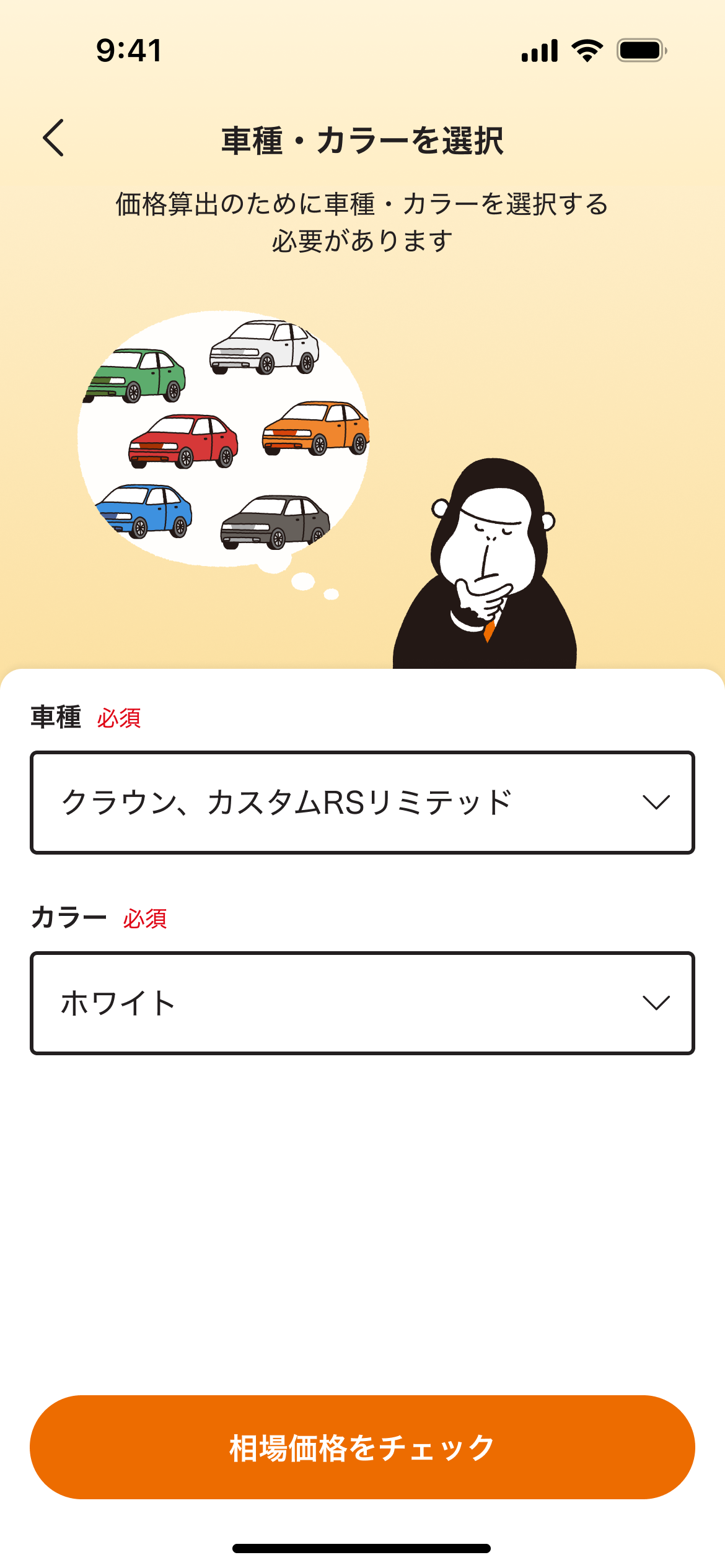725x1568 pixels.
Task: Open the カラー dropdown showing ホワイト
Action: (x=362, y=1003)
